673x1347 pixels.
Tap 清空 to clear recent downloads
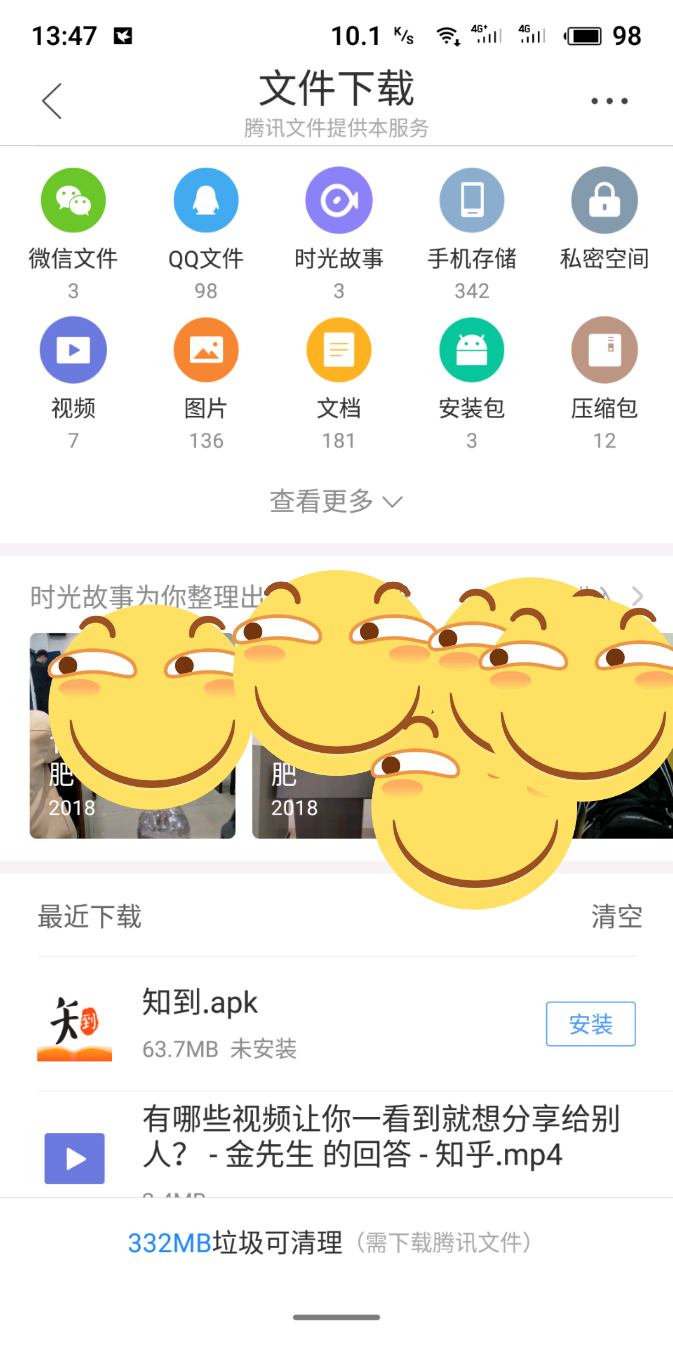[616, 916]
